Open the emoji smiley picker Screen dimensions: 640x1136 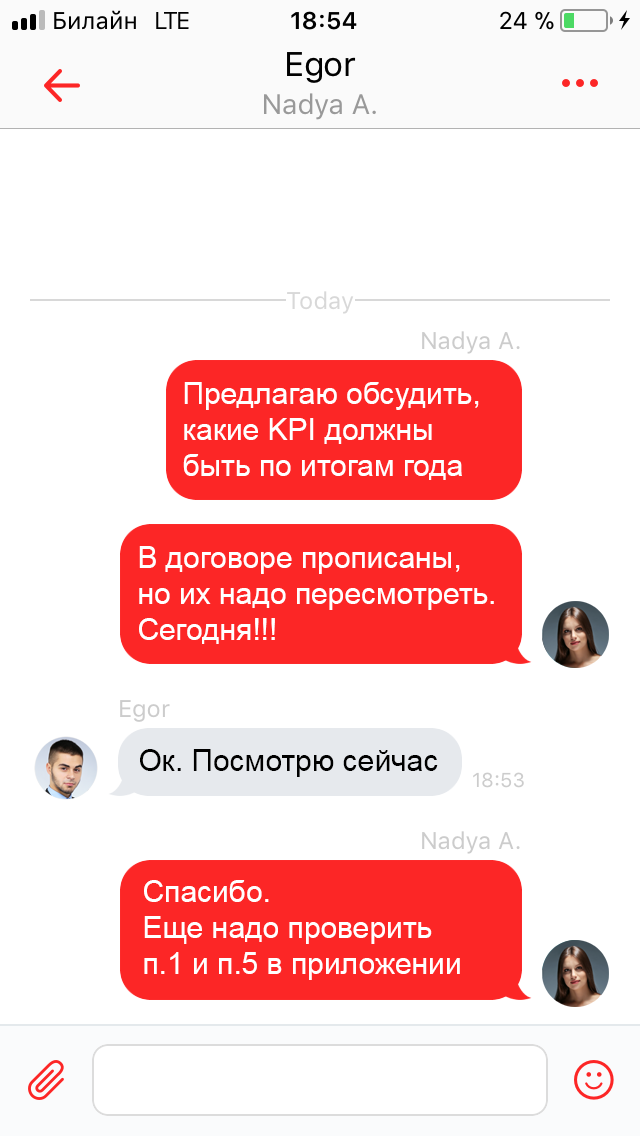click(x=593, y=1078)
